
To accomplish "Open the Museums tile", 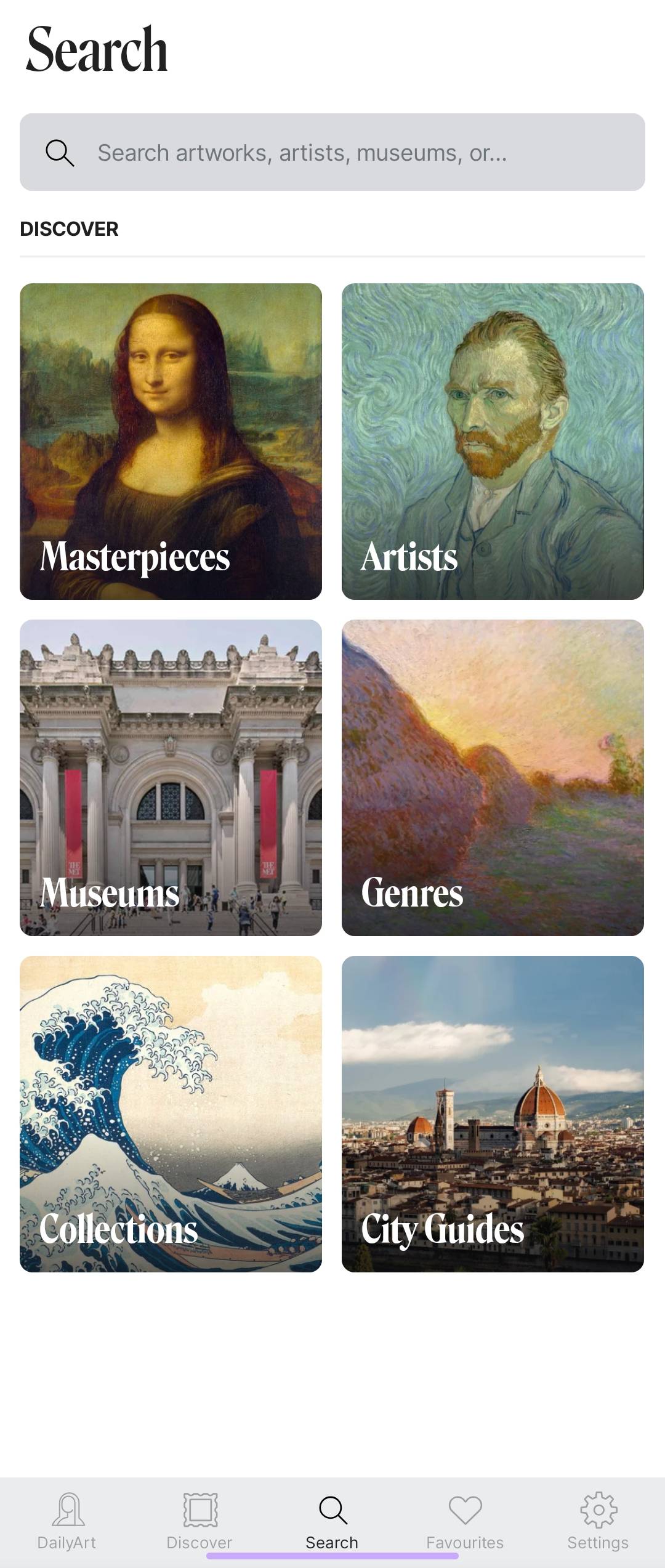I will pos(171,778).
